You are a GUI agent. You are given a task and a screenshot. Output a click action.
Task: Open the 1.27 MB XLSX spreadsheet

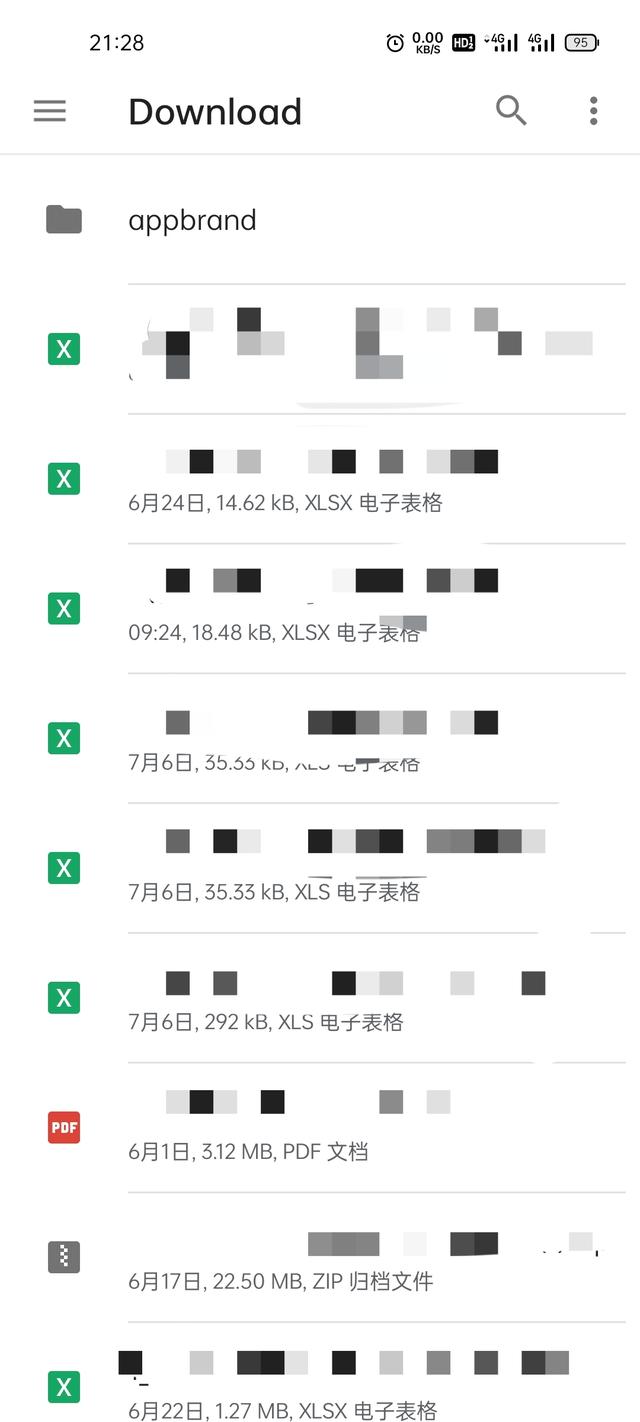tap(330, 1385)
